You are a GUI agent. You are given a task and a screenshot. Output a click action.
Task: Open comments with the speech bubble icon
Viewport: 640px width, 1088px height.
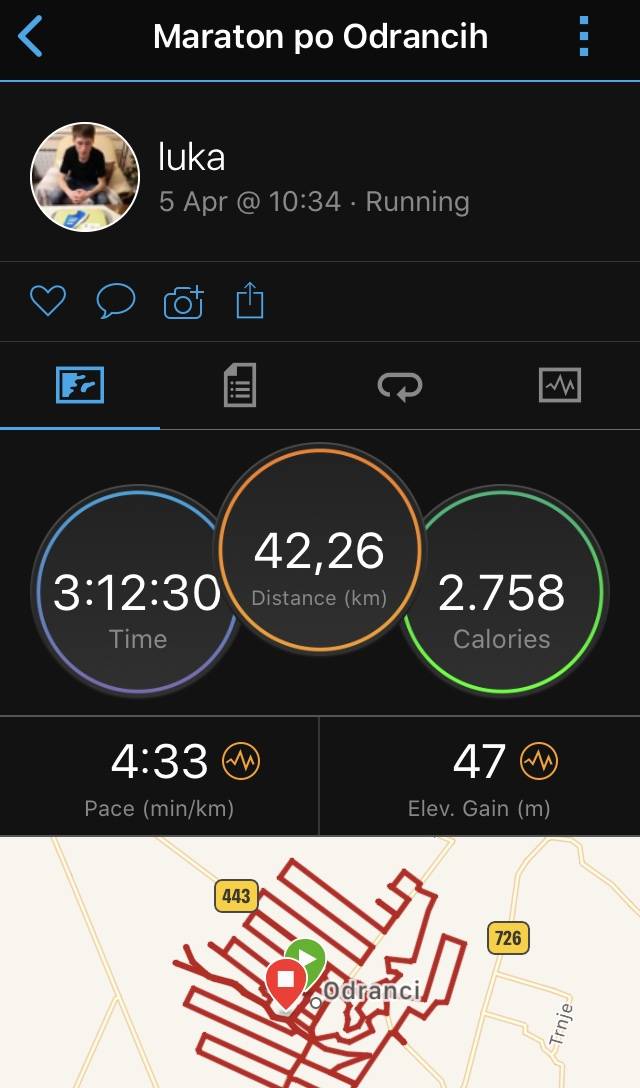click(115, 301)
